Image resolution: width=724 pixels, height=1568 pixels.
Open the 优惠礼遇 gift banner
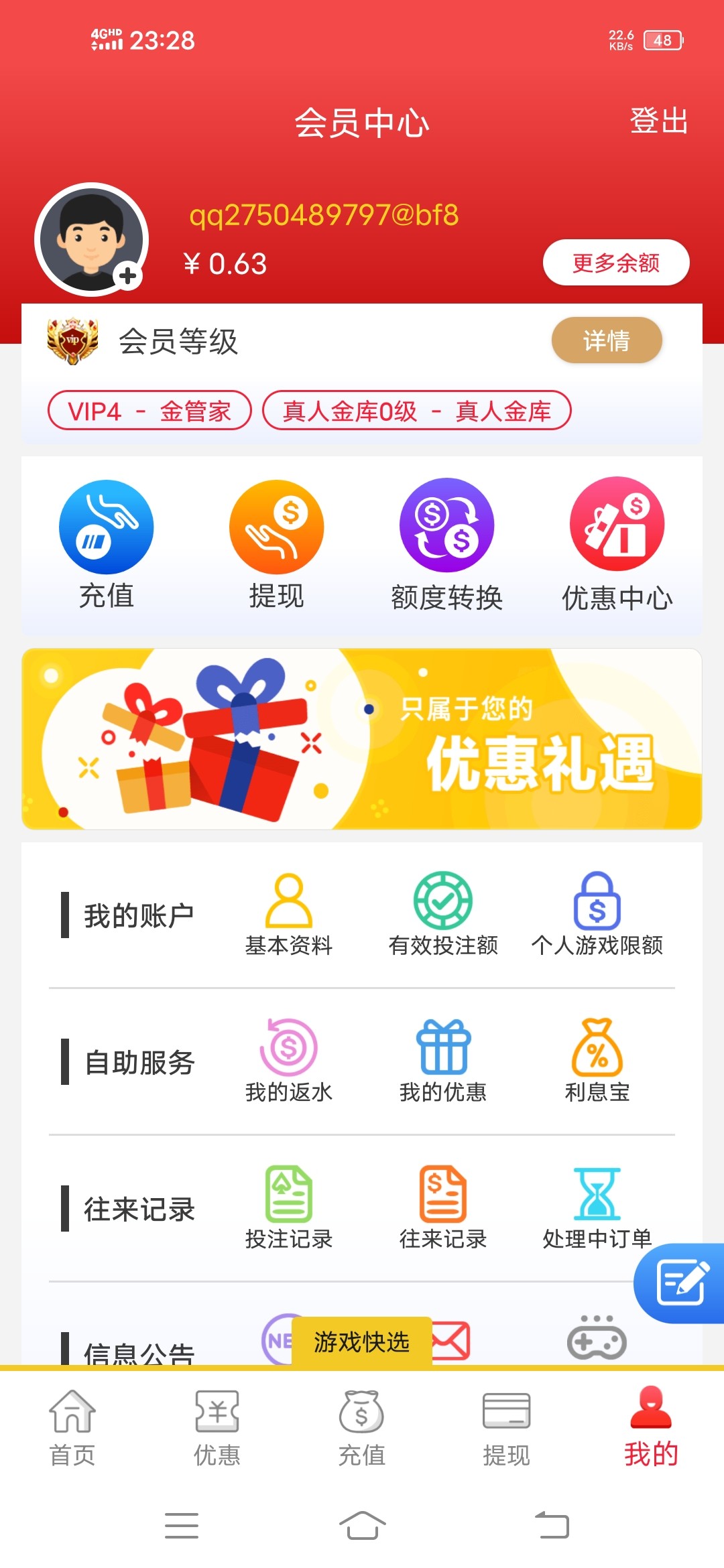(x=362, y=738)
